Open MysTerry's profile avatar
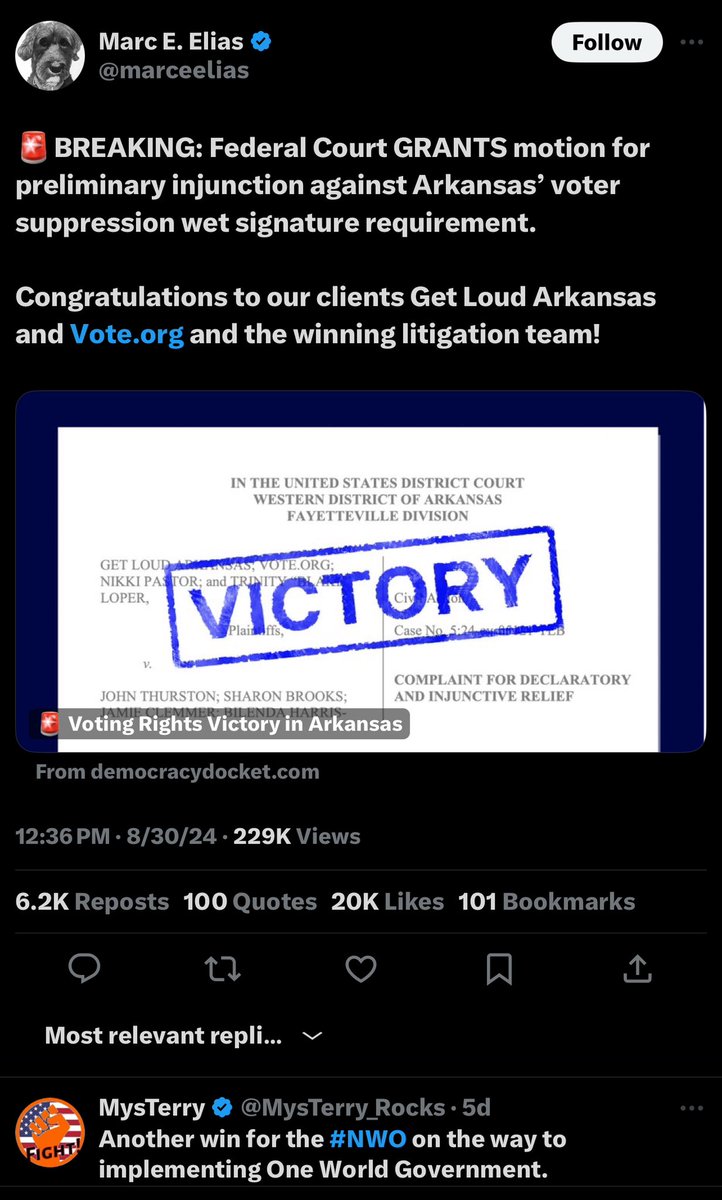 click(x=49, y=1131)
